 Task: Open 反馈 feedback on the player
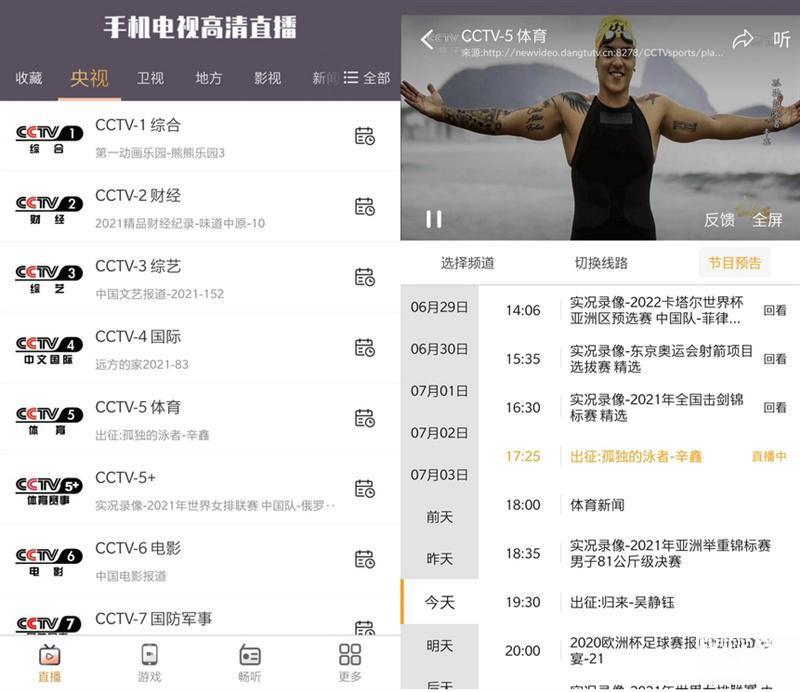[x=719, y=219]
